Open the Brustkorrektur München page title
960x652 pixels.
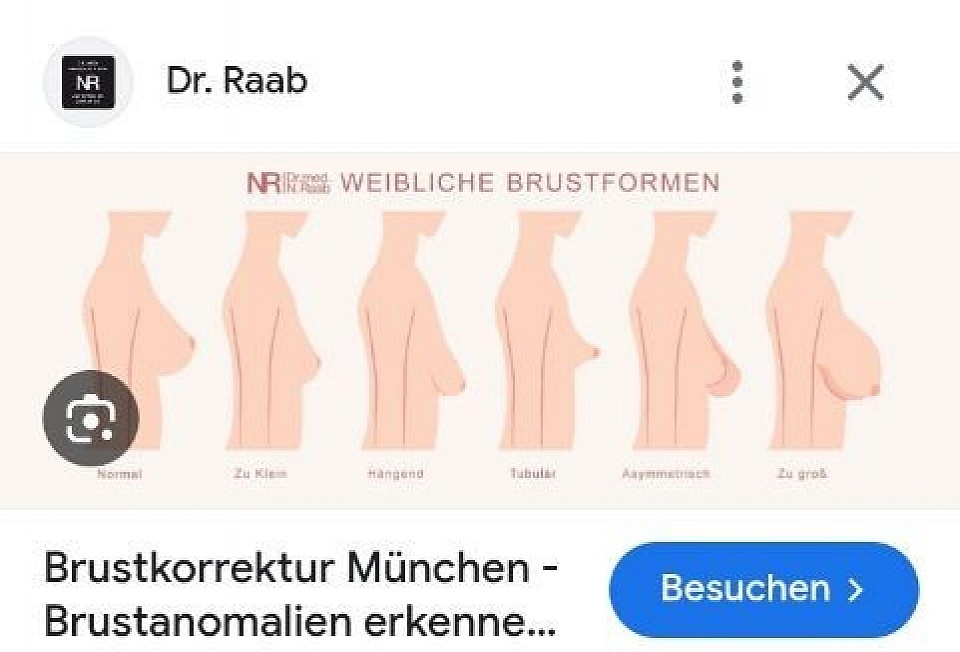pyautogui.click(x=300, y=595)
